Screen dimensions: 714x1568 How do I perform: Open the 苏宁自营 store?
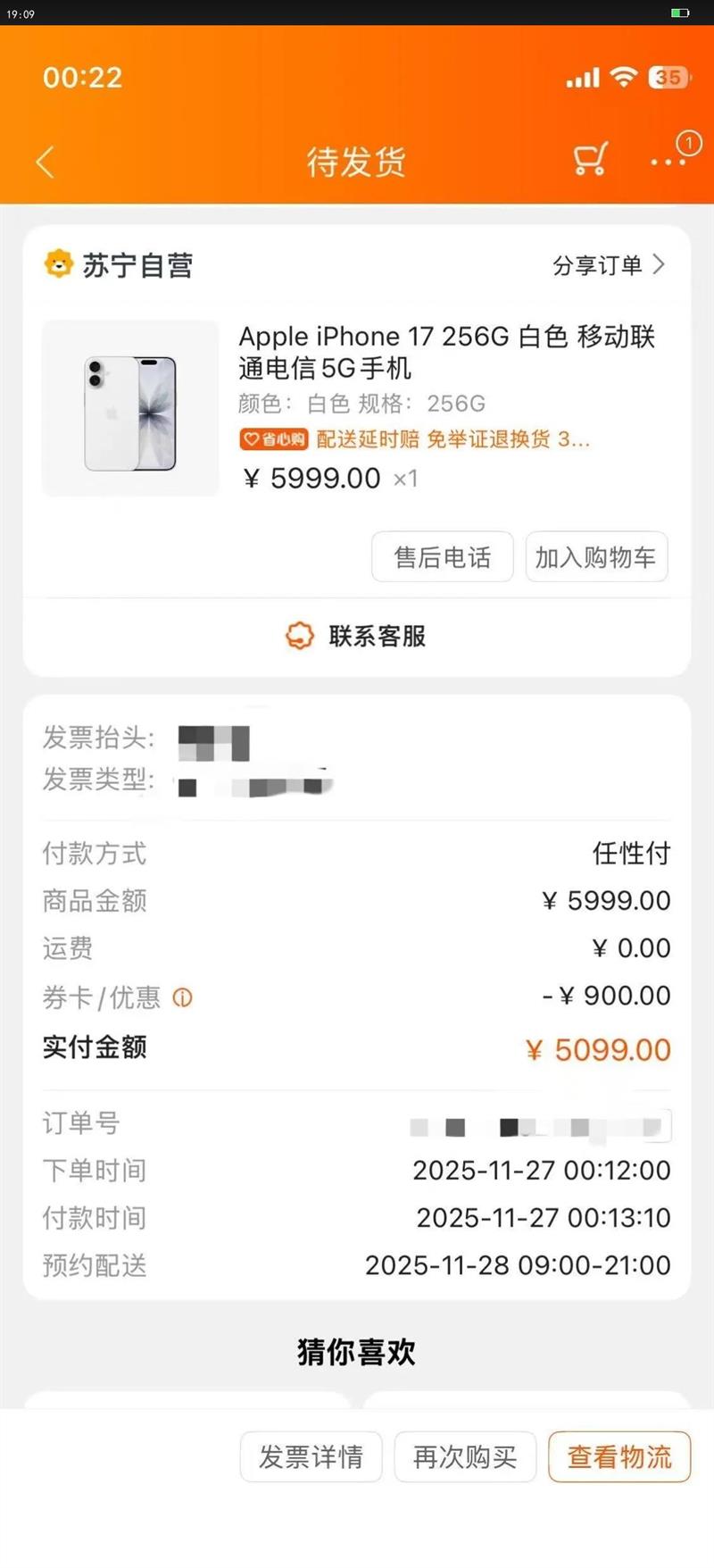pos(120,265)
